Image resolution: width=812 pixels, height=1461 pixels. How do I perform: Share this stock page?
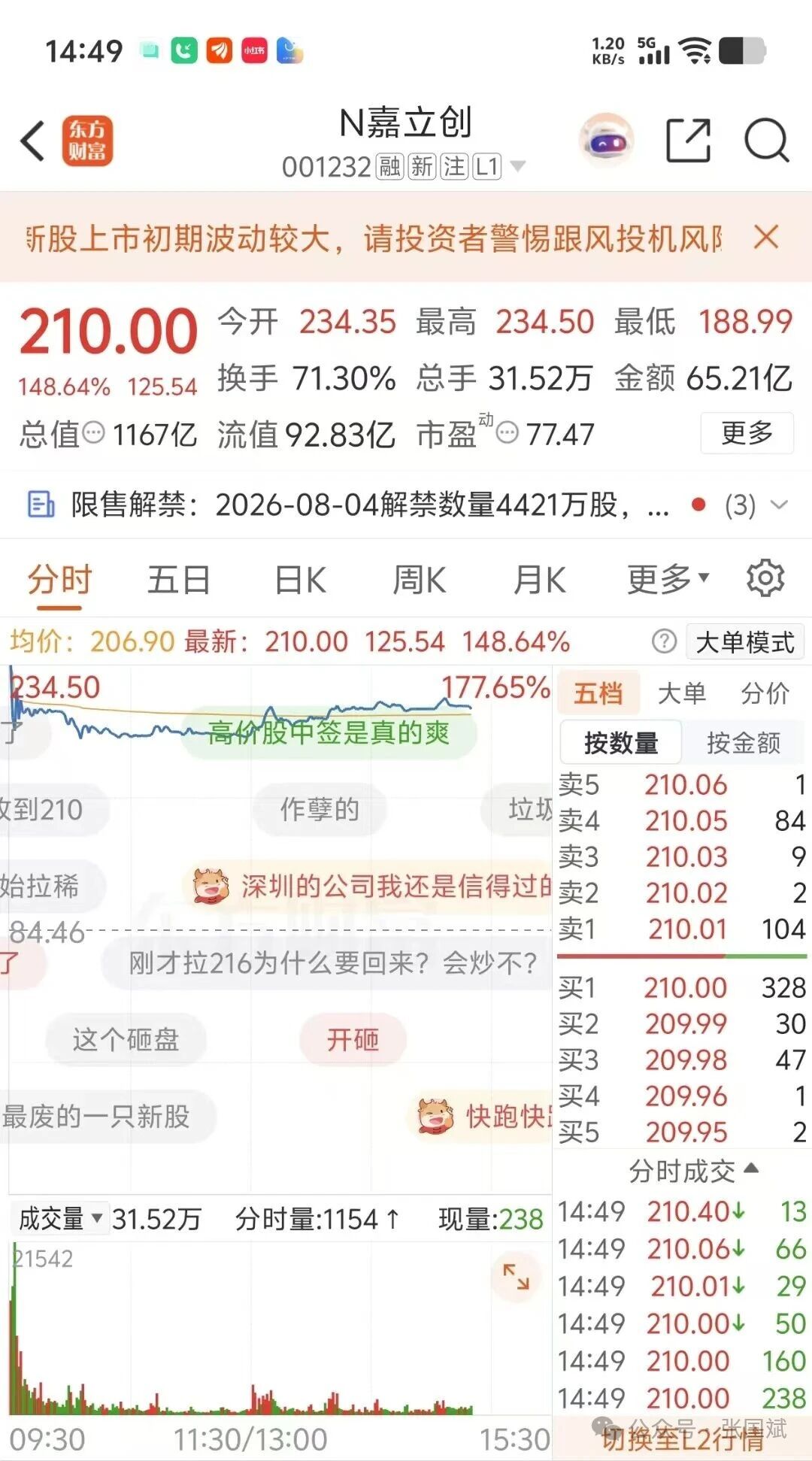pyautogui.click(x=689, y=141)
